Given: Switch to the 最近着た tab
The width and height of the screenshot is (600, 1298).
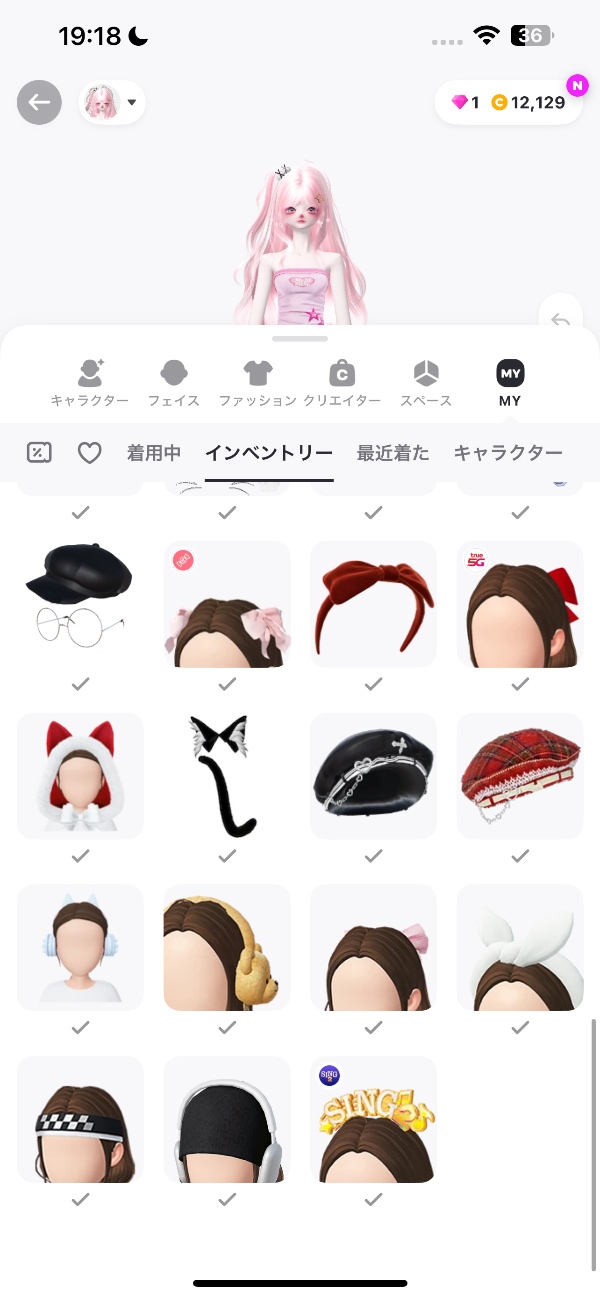Looking at the screenshot, I should coord(393,453).
